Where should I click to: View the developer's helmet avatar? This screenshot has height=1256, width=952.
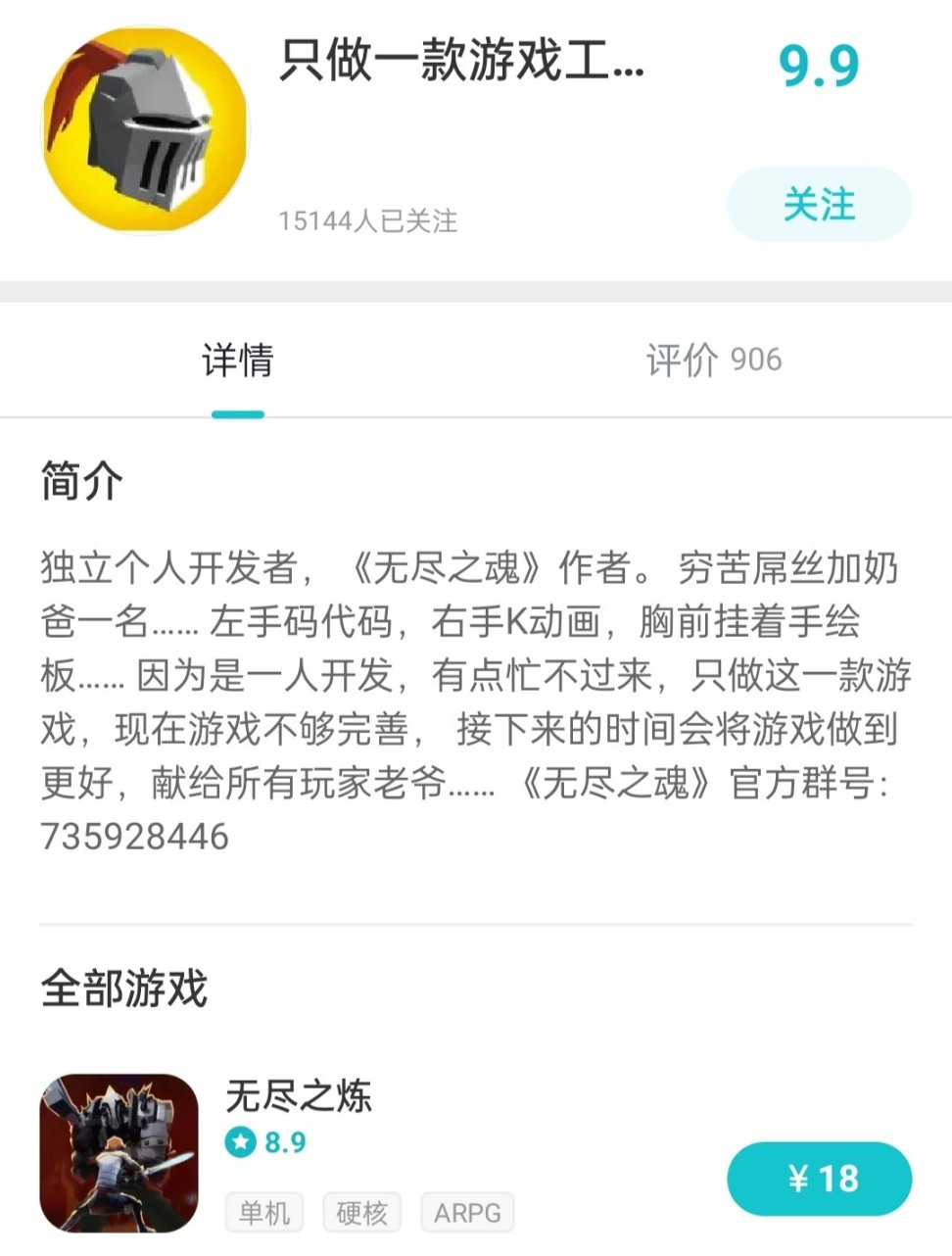tap(145, 130)
